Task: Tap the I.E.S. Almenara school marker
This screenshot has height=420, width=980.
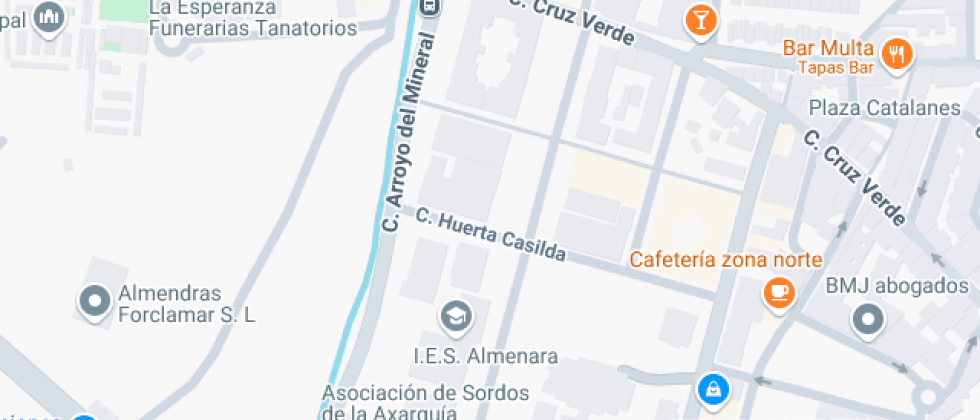Action: 457,317
